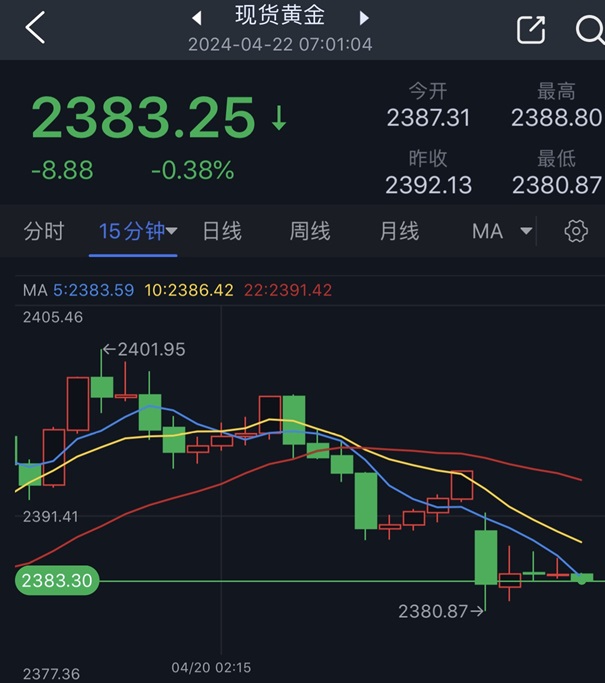605x683 pixels.
Task: Switch to the next instrument with right arrow
Action: (363, 18)
